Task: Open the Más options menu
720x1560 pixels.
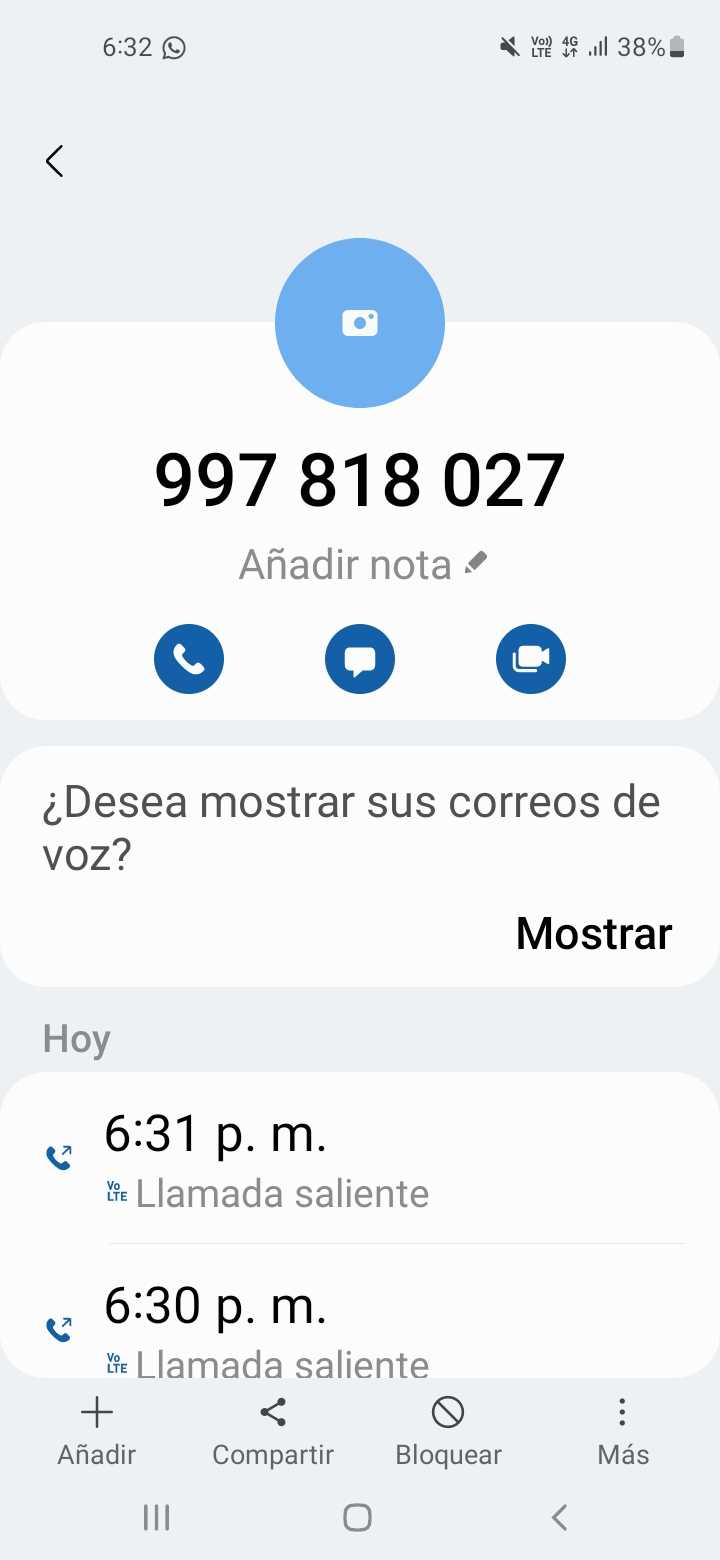Action: (623, 1431)
